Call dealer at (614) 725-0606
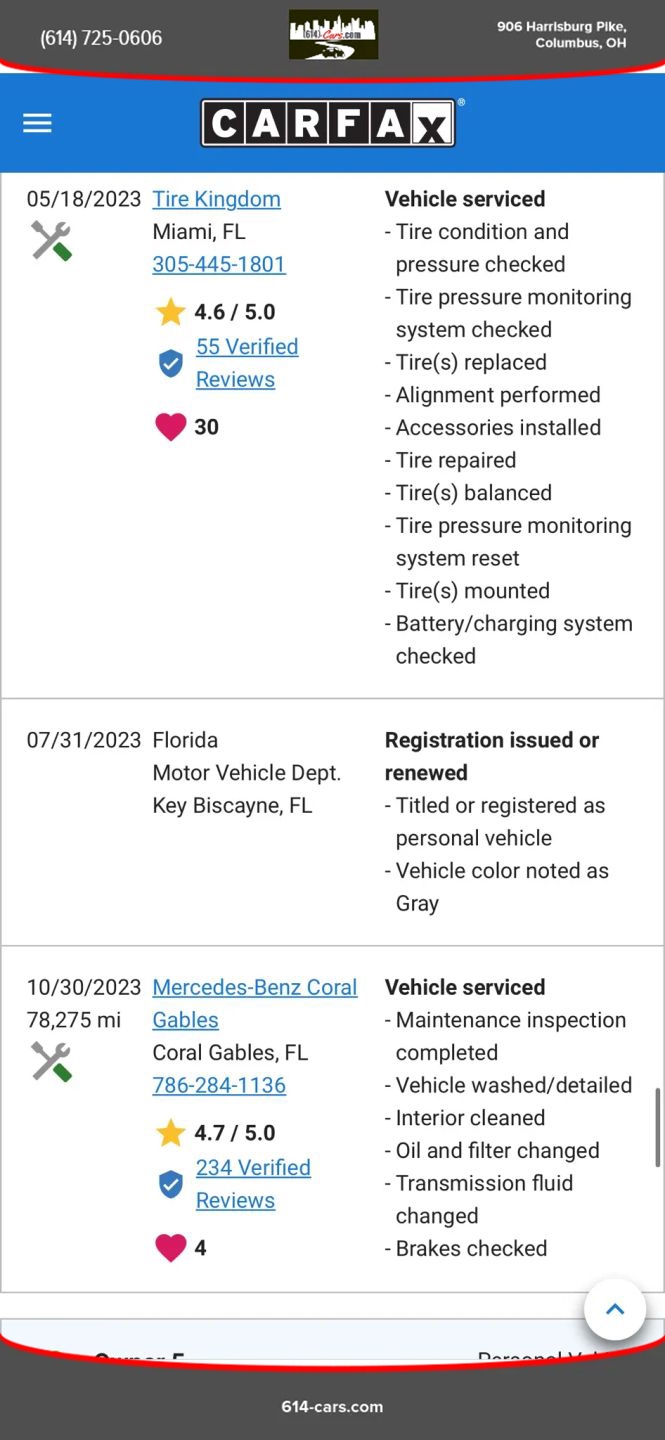 coord(101,38)
